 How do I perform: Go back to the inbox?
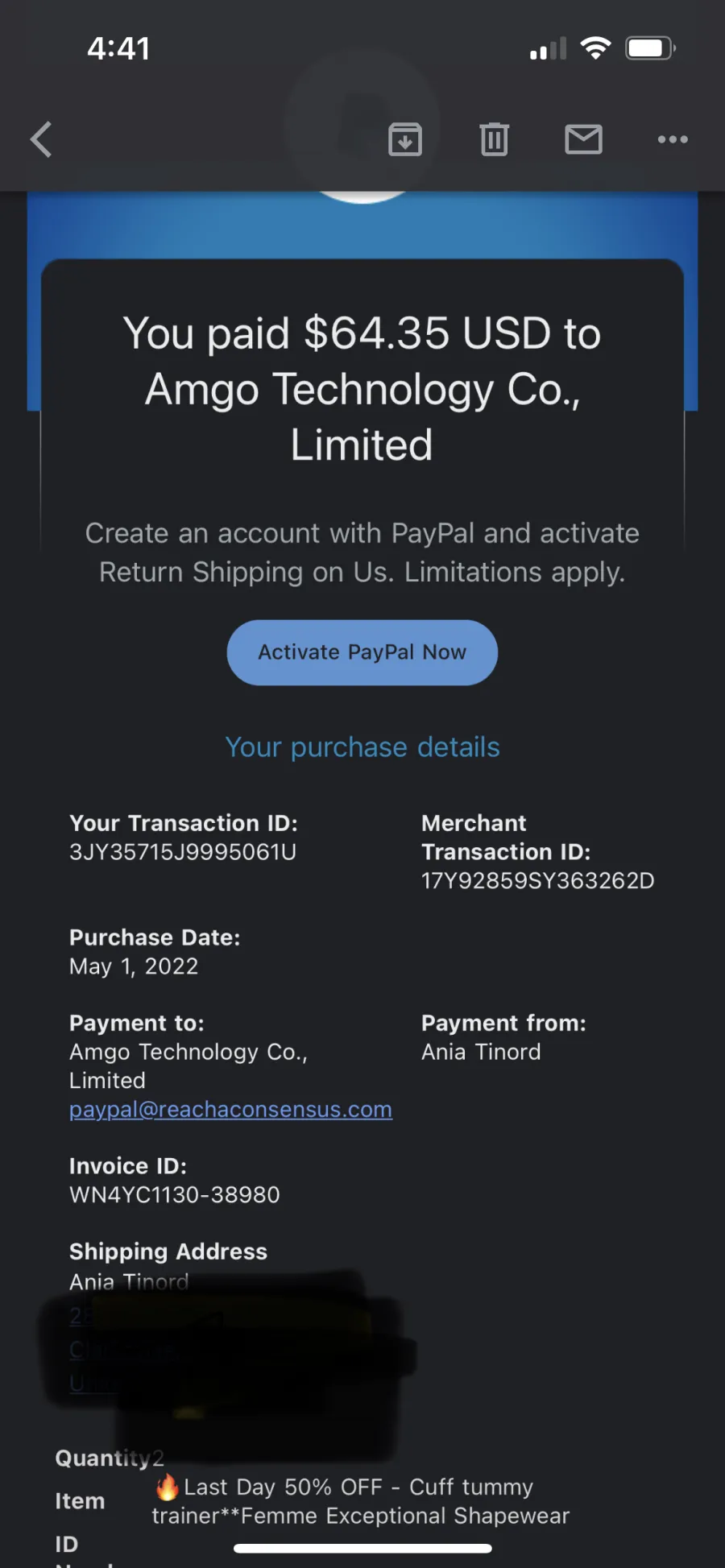(x=41, y=139)
